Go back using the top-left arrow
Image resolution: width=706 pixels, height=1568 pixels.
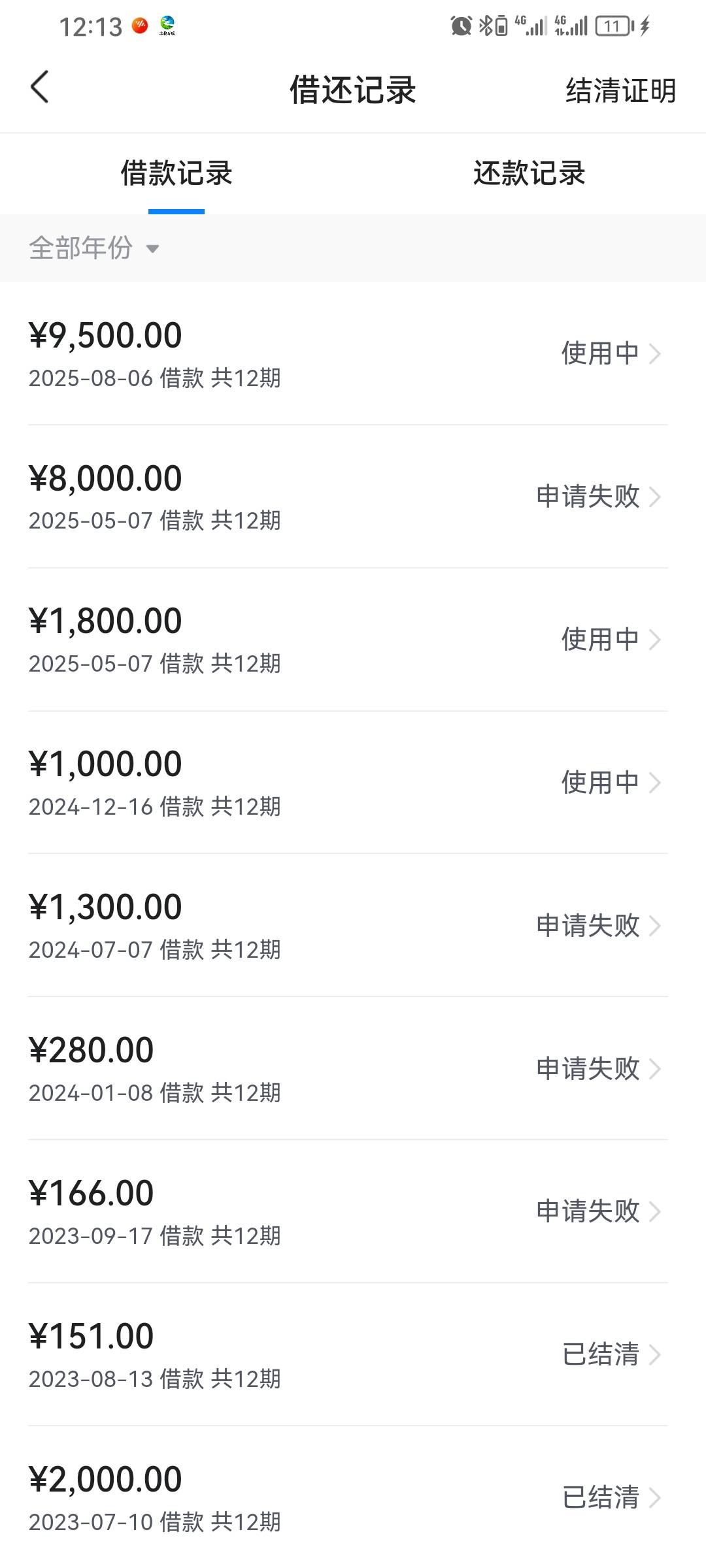(40, 88)
